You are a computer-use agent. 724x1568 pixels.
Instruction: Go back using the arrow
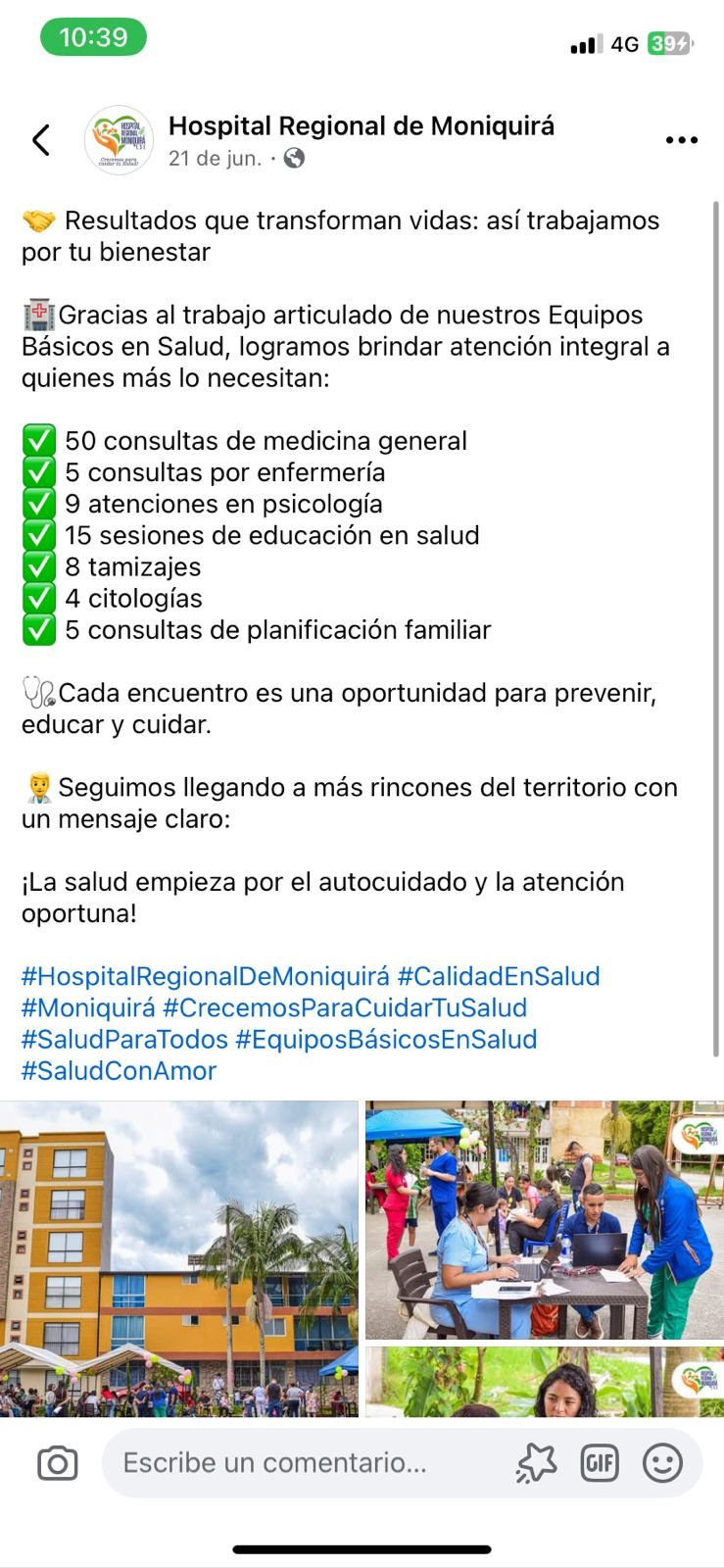[x=41, y=140]
